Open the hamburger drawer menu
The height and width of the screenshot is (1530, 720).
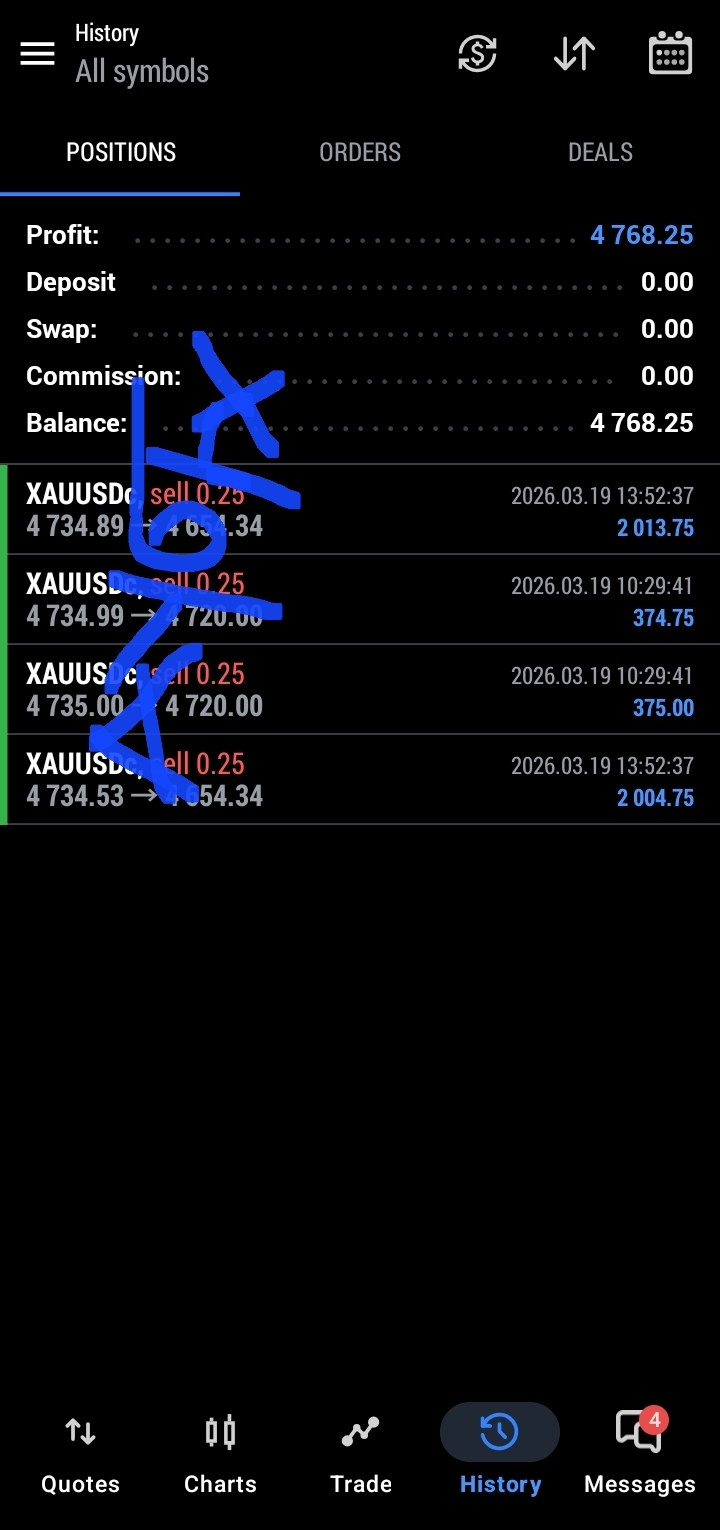[38, 53]
